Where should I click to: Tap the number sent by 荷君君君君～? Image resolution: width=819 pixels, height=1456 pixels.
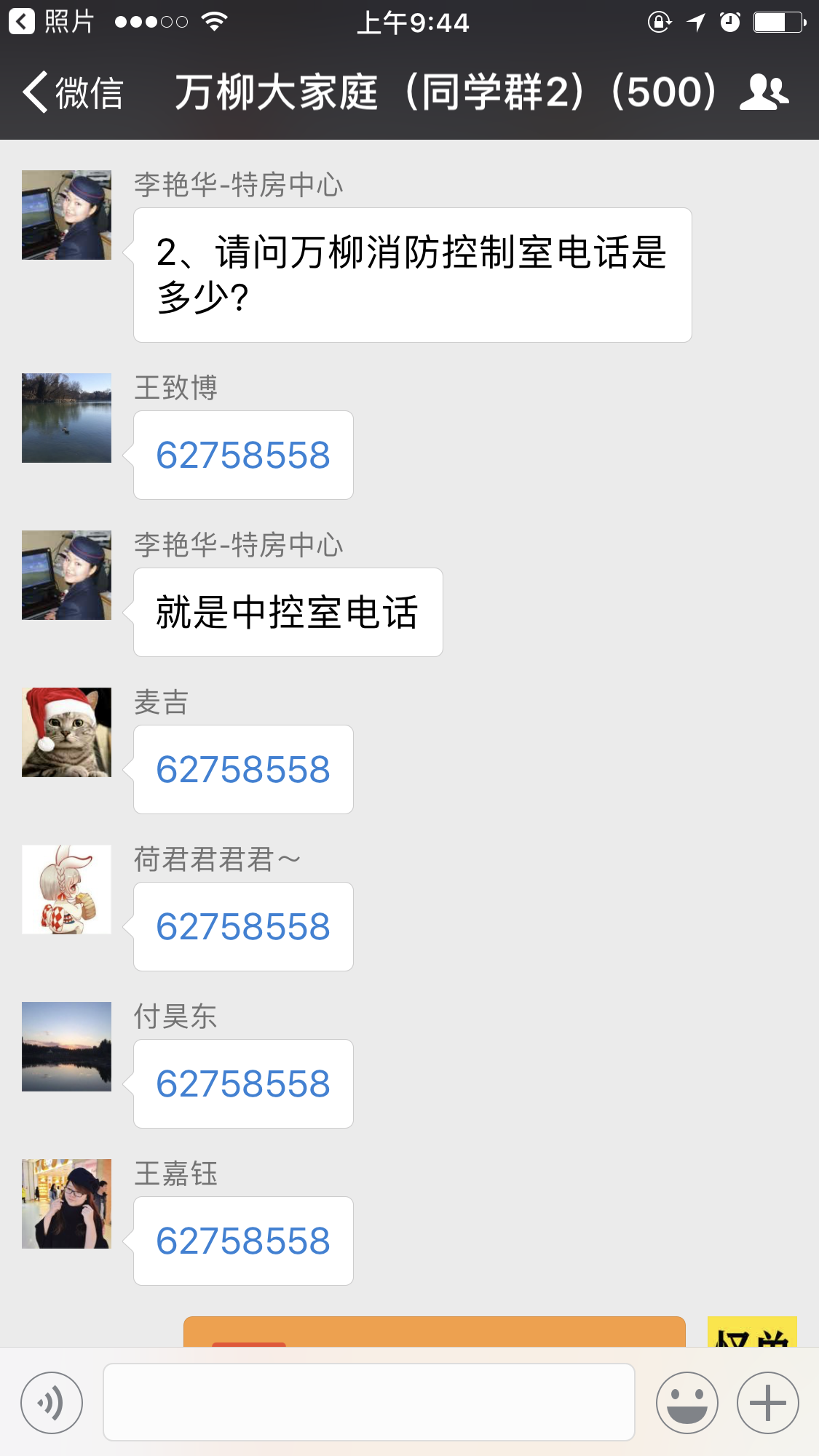[x=243, y=927]
